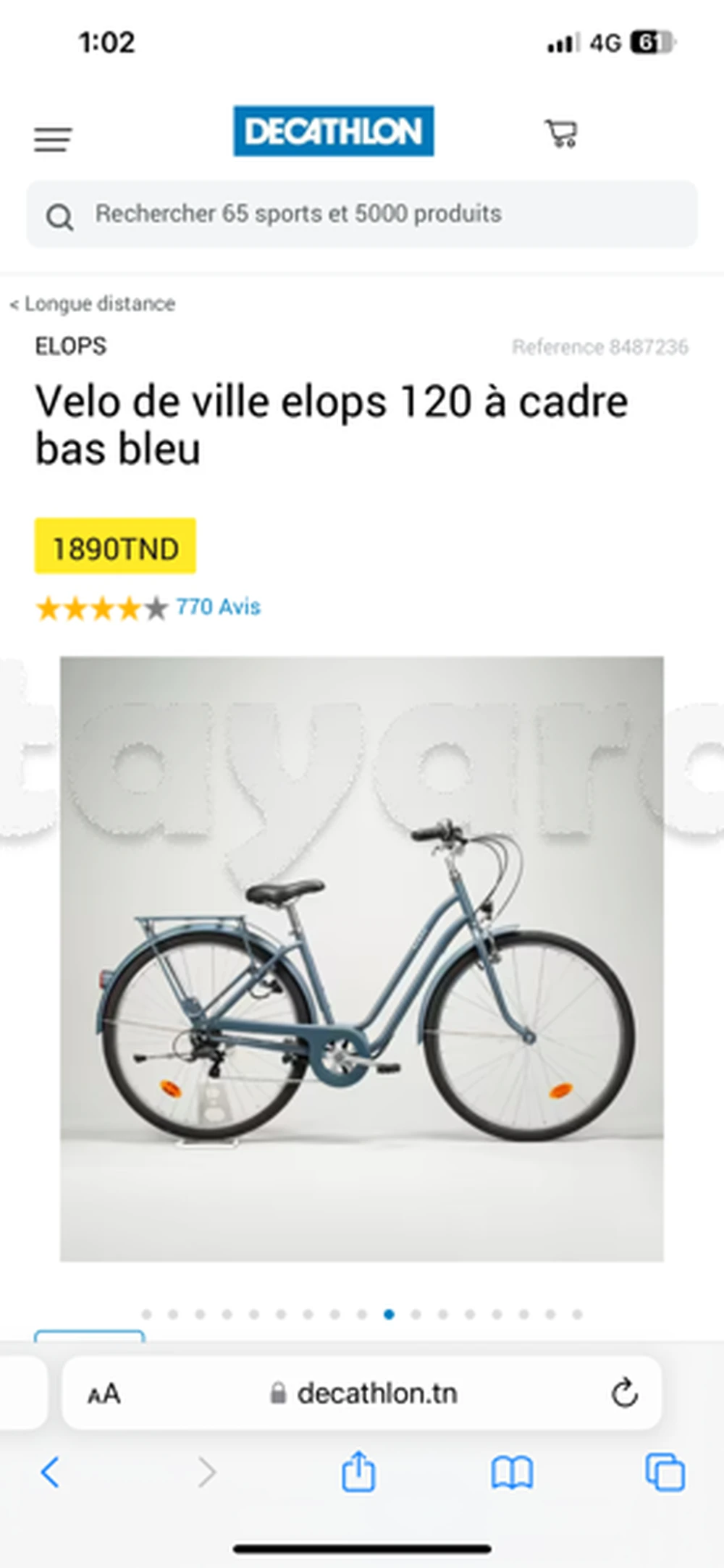
Task: Open the shopping cart
Action: click(x=561, y=134)
